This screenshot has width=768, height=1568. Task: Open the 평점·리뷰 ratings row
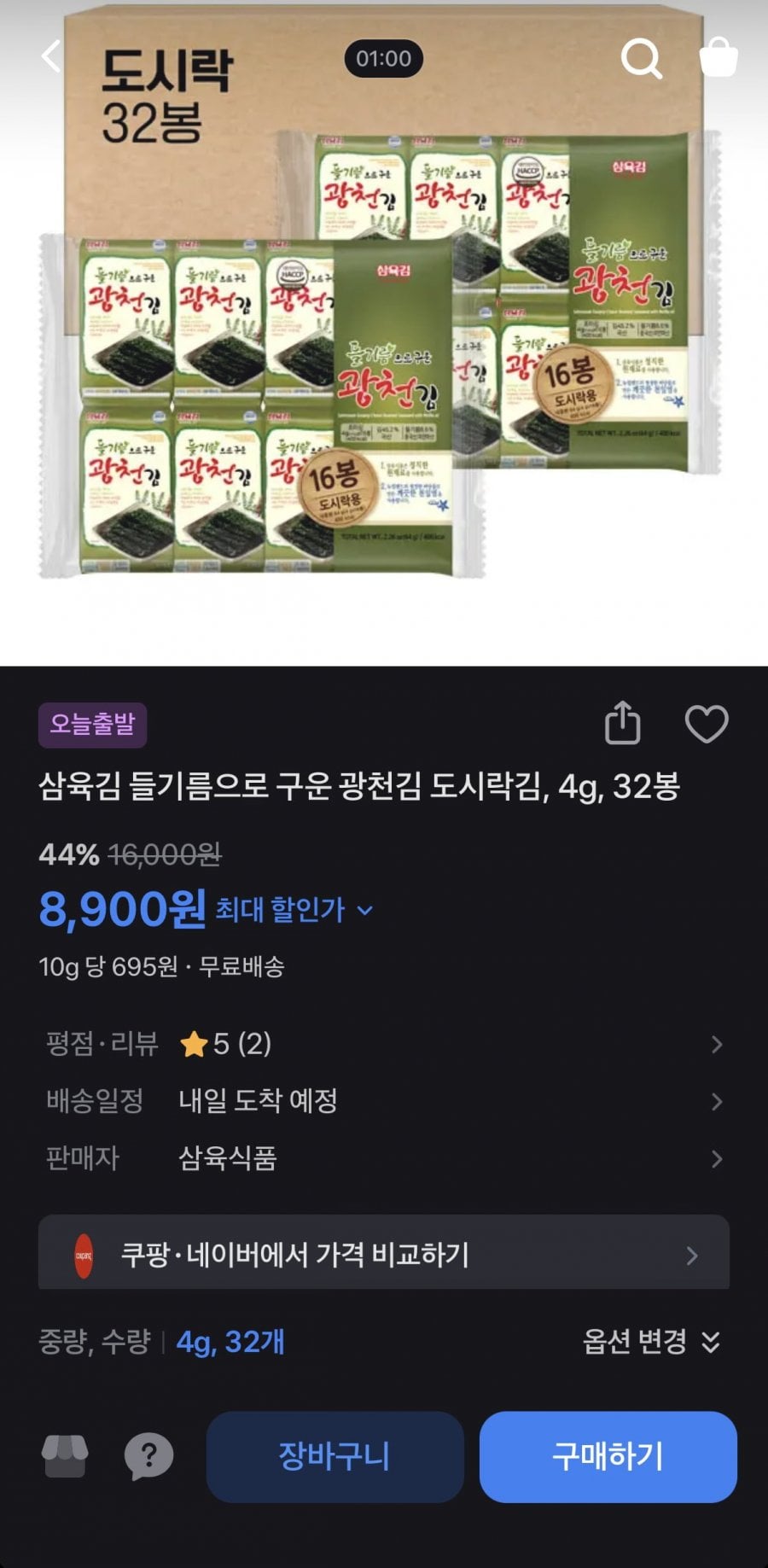coord(384,1044)
